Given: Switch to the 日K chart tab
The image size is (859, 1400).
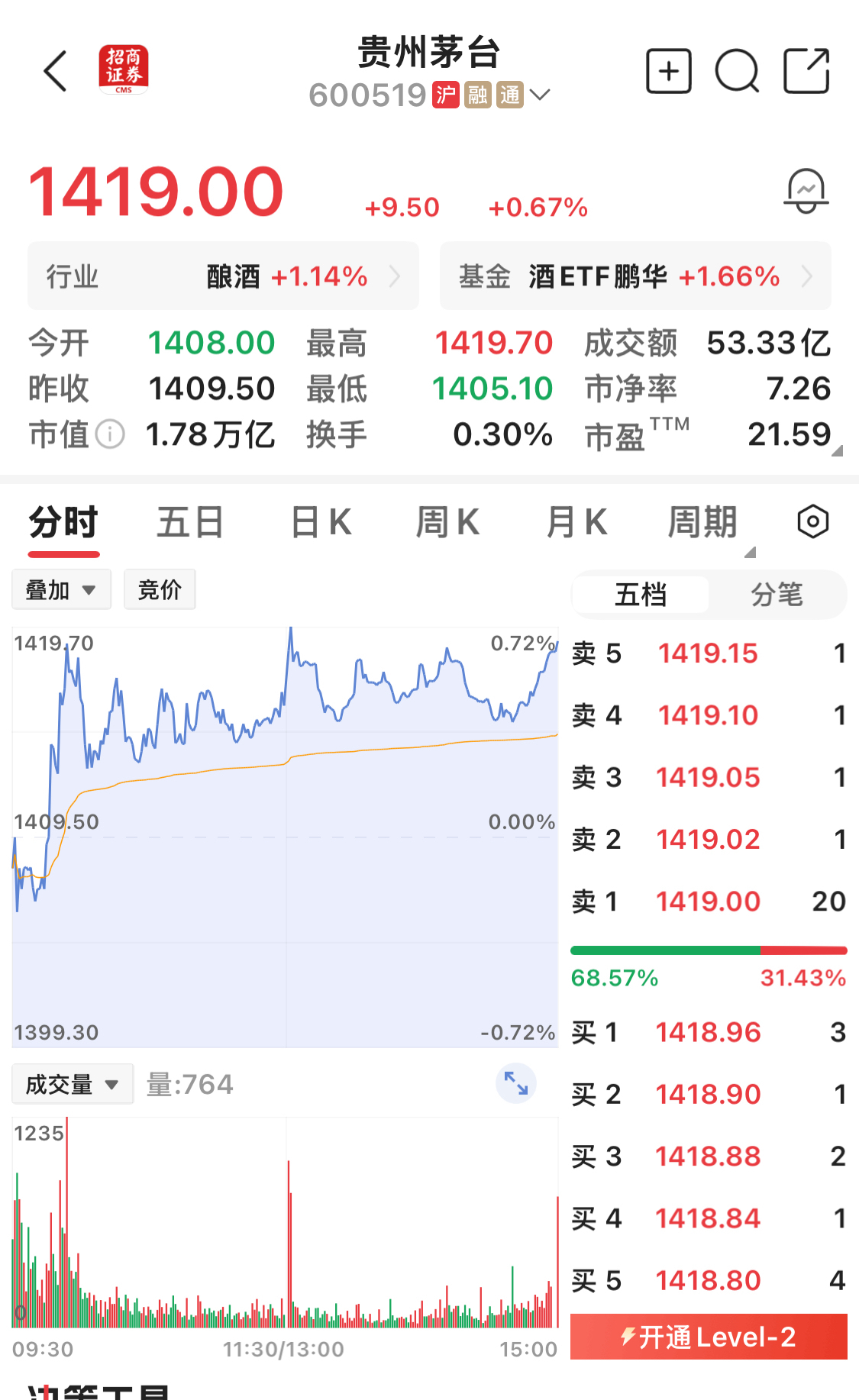Looking at the screenshot, I should (321, 523).
